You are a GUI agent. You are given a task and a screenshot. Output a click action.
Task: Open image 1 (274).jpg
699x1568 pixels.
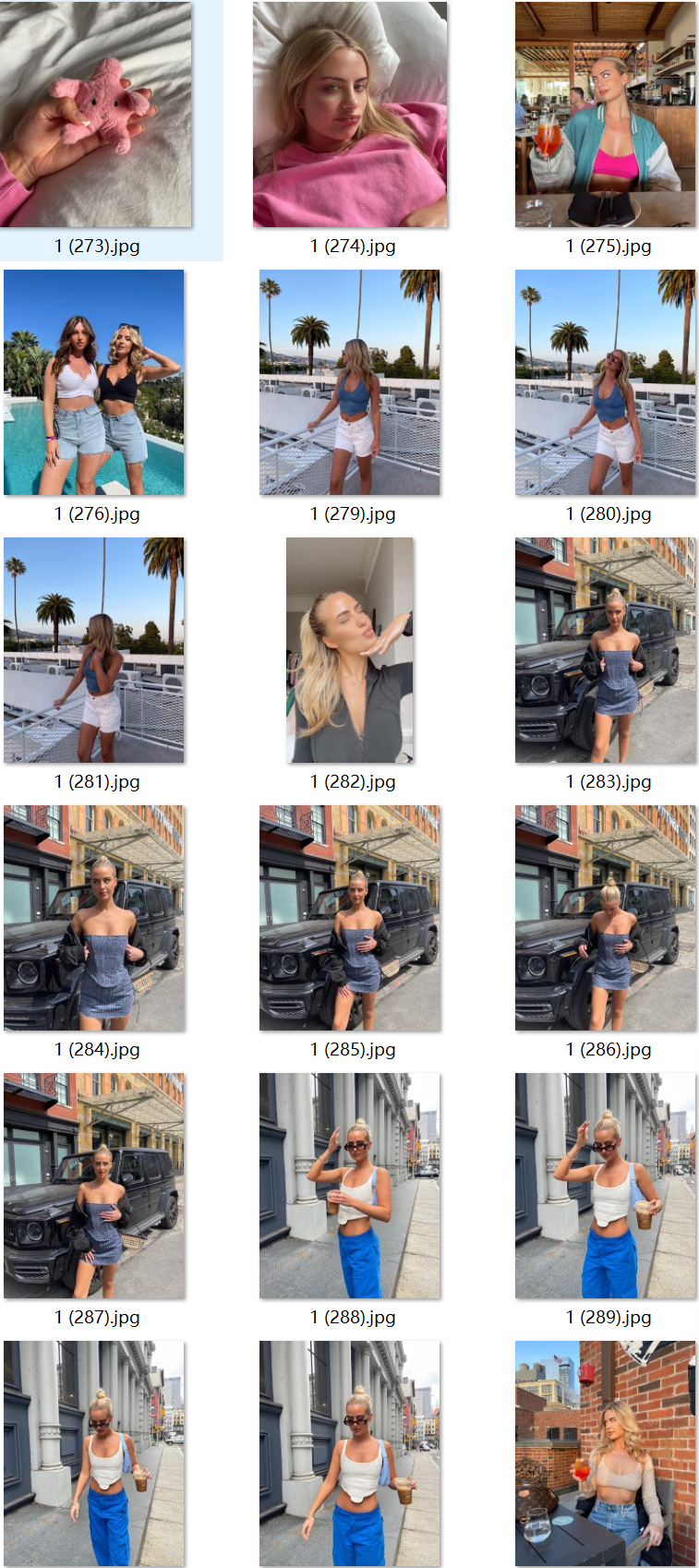coord(350,115)
